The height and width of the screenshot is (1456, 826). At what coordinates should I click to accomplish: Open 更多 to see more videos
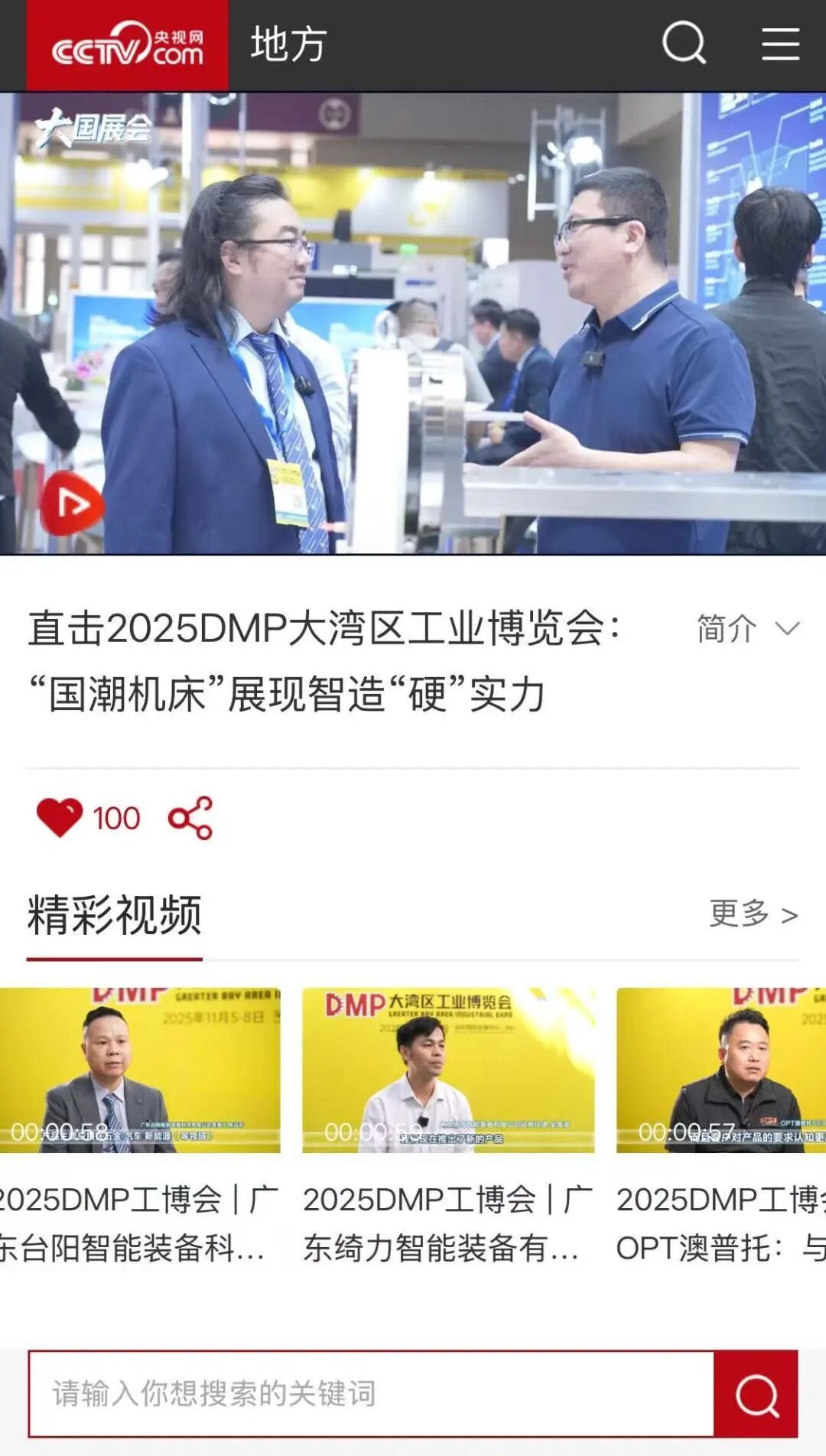[753, 914]
